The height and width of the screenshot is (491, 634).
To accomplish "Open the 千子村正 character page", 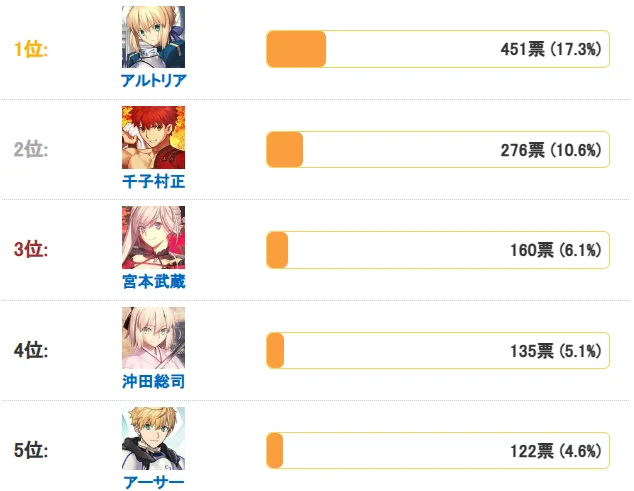I will tap(153, 181).
